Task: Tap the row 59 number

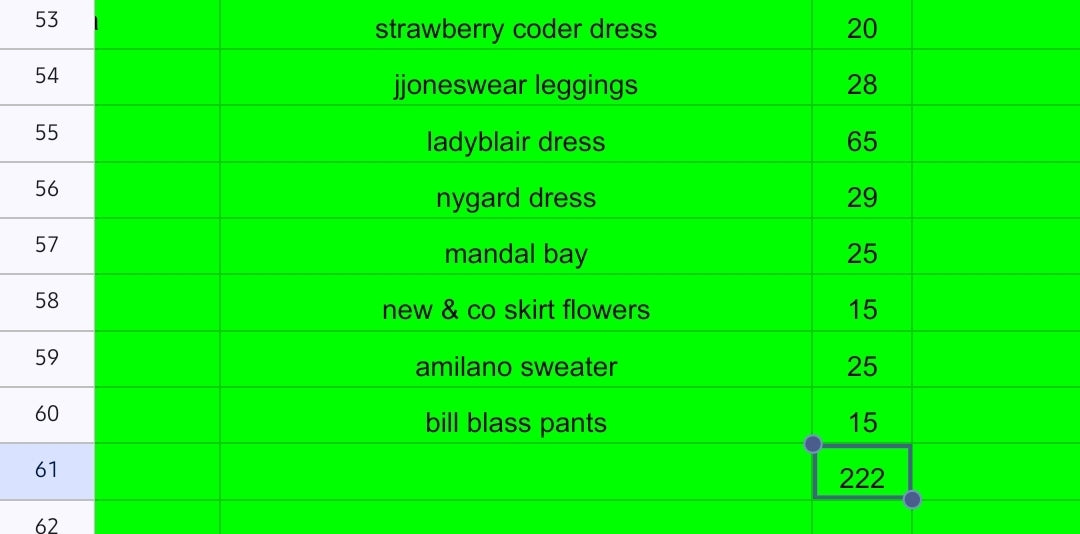Action: (x=47, y=358)
